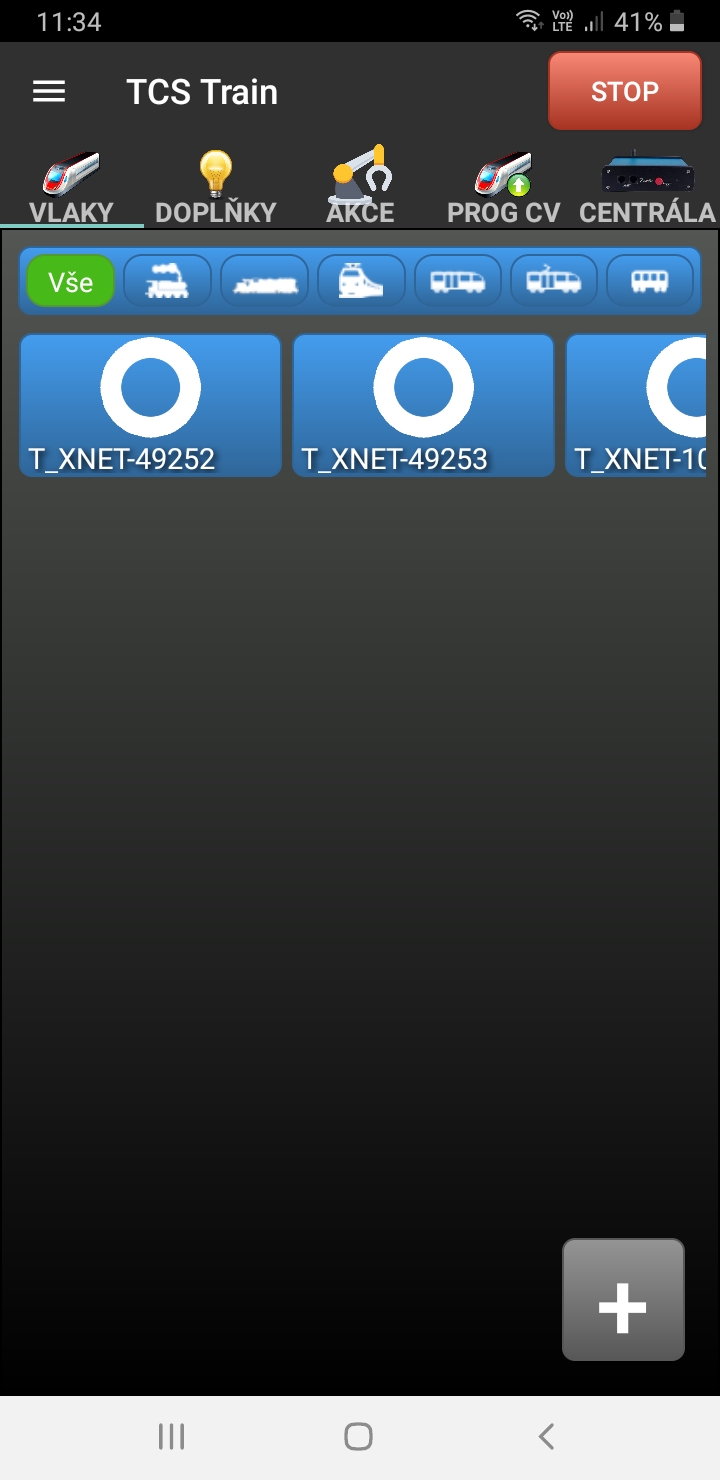The width and height of the screenshot is (720, 1480).
Task: Add a new train with plus button
Action: pyautogui.click(x=623, y=1299)
